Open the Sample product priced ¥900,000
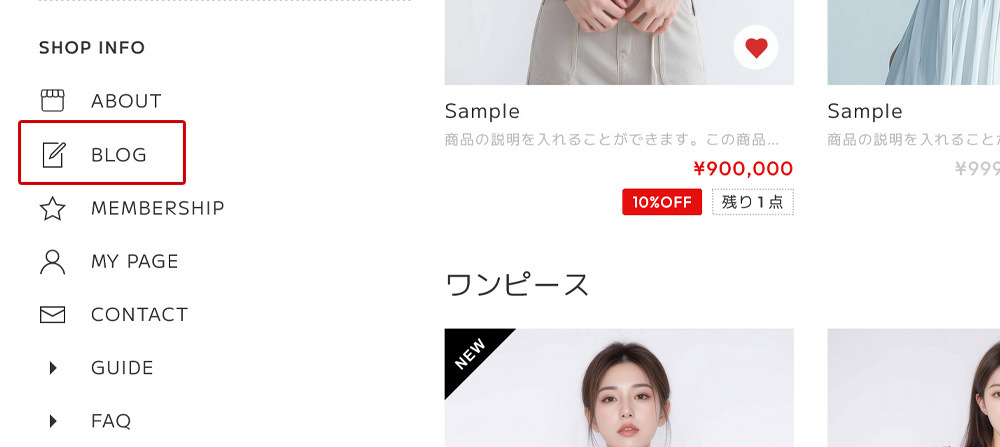Image resolution: width=1000 pixels, height=447 pixels. [482, 111]
